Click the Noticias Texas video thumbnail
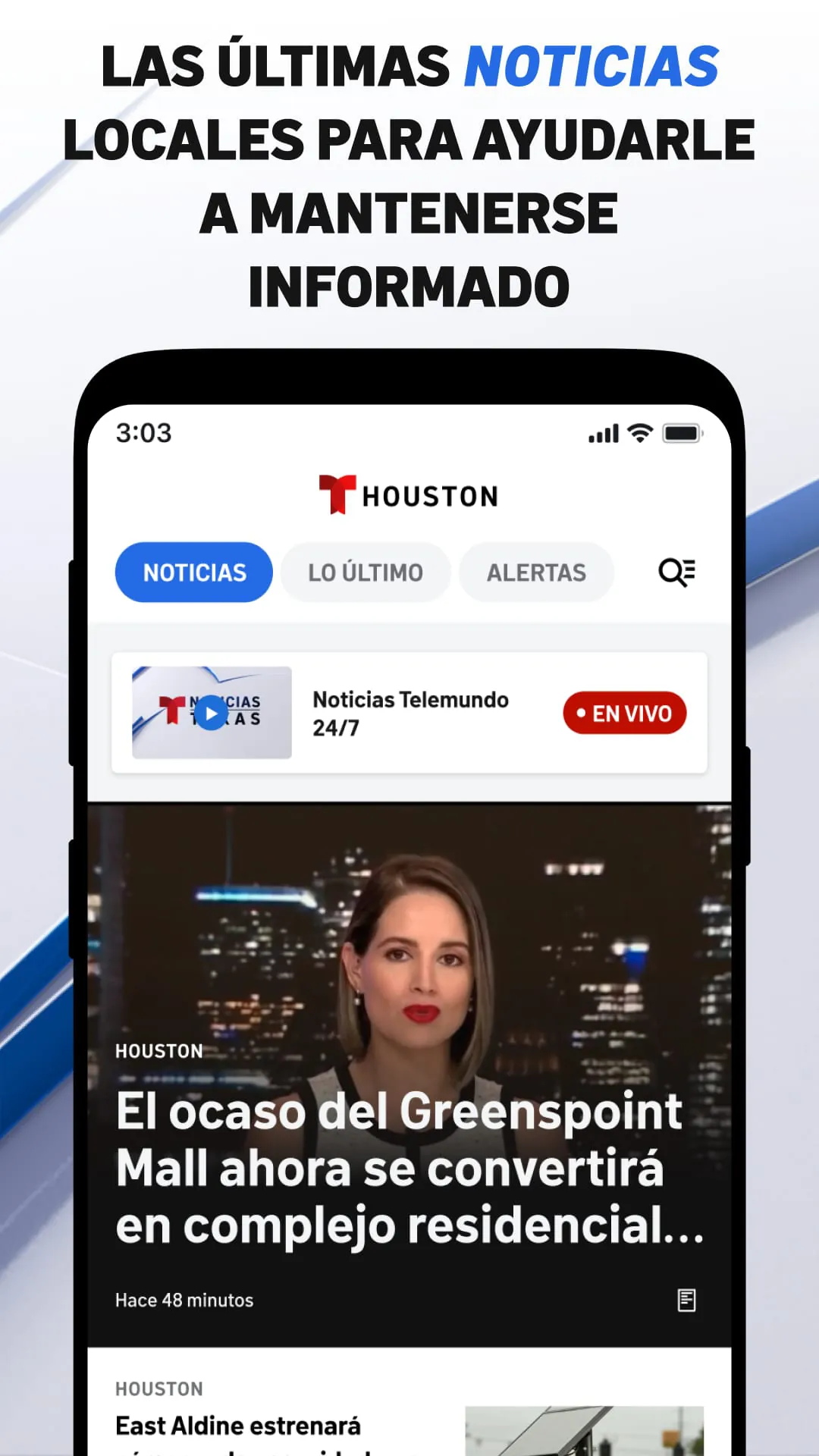Image resolution: width=819 pixels, height=1456 pixels. click(x=210, y=711)
